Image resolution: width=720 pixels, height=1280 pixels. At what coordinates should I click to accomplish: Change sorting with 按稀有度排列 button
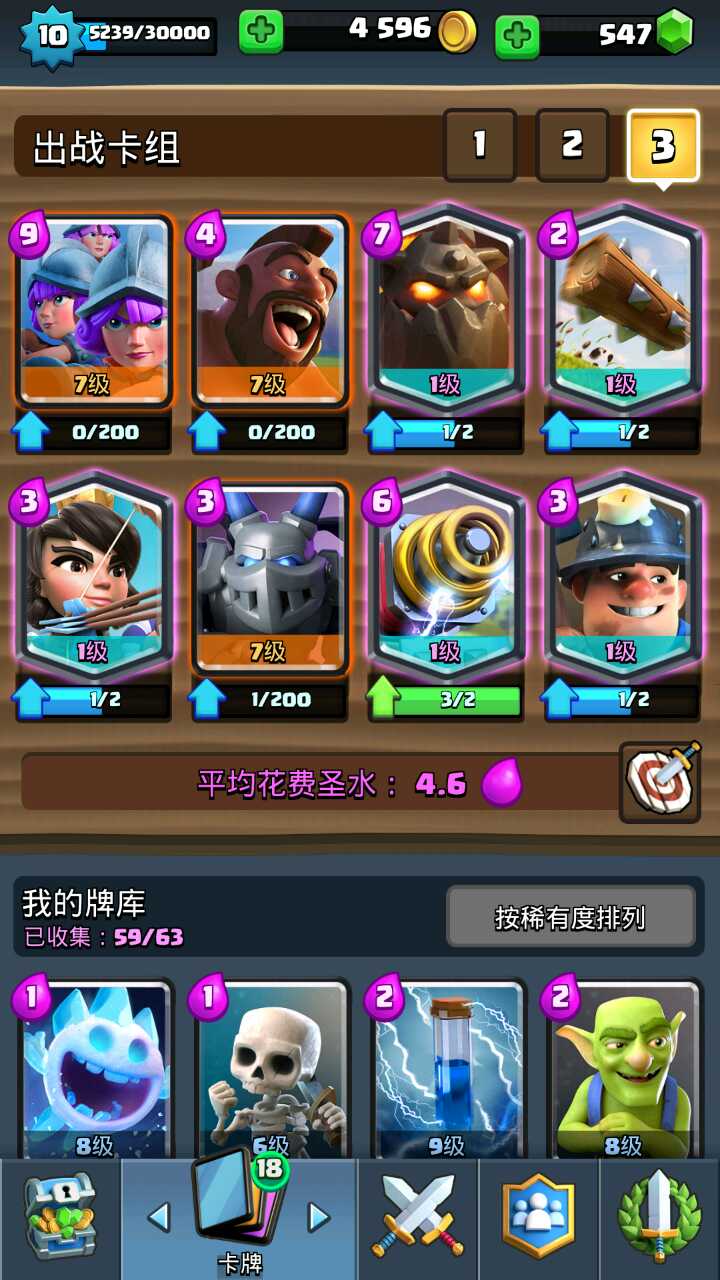(570, 916)
